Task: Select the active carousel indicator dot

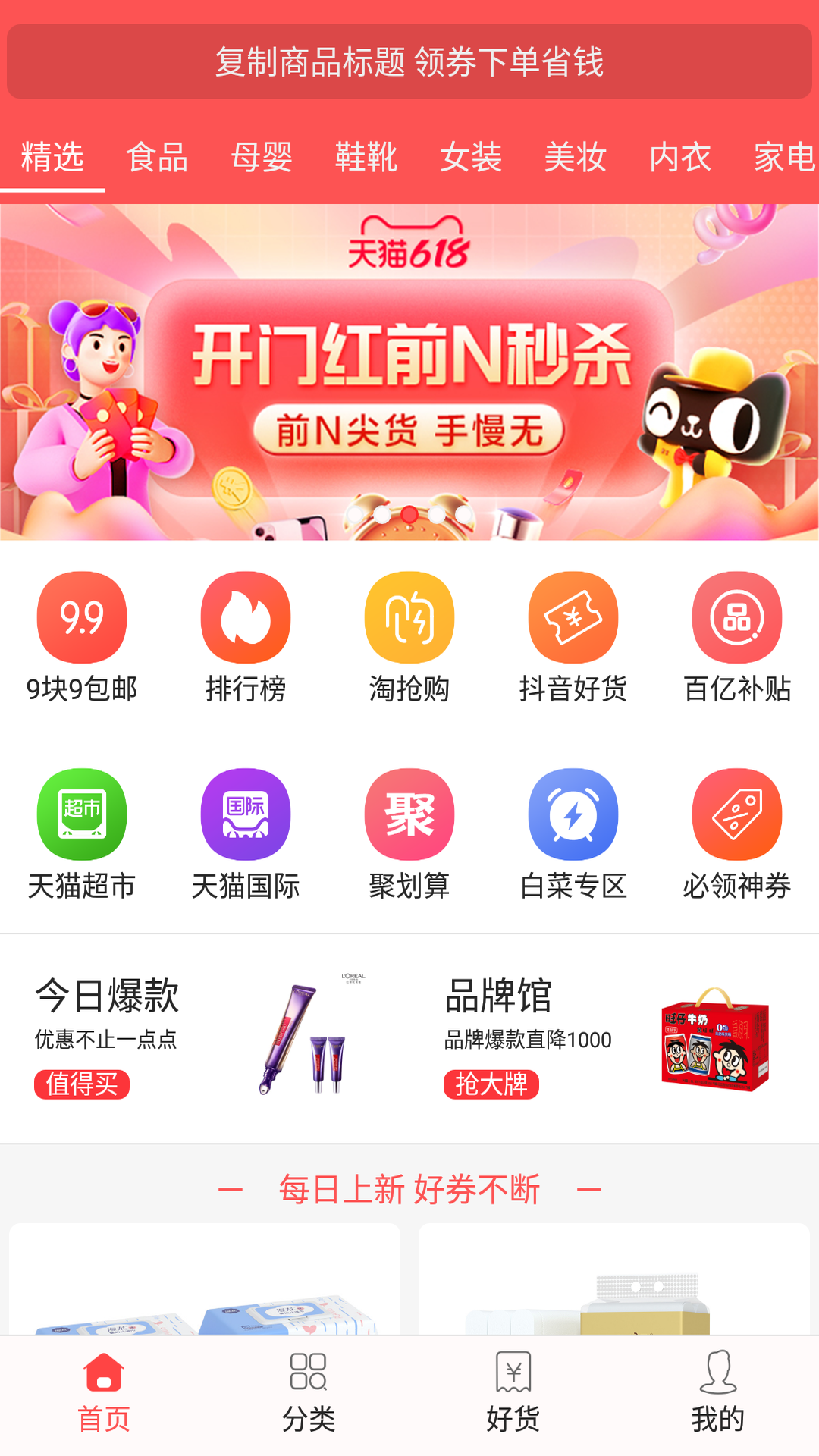Action: coord(409,513)
